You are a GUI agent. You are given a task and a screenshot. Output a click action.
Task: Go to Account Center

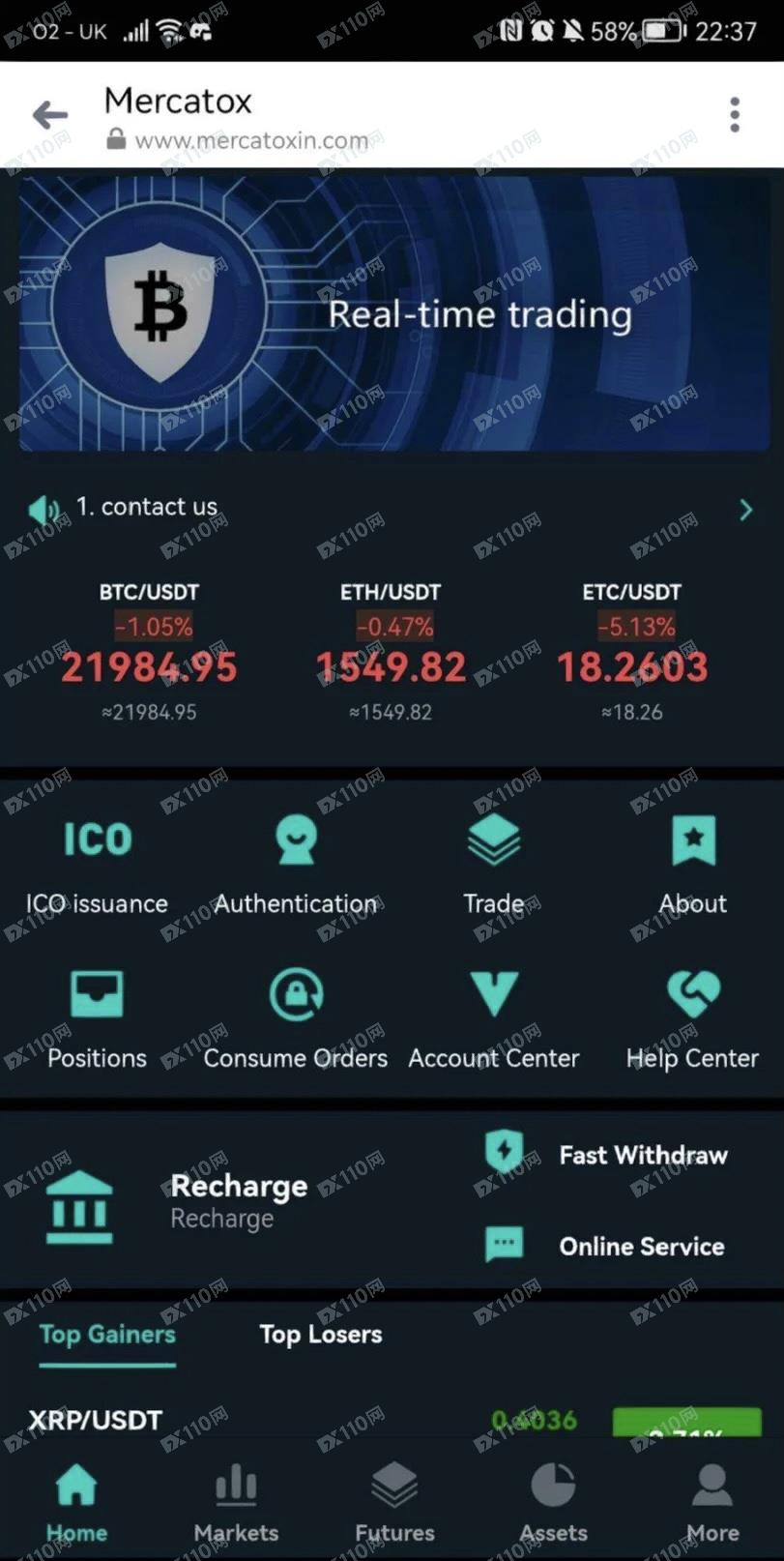[x=494, y=1018]
